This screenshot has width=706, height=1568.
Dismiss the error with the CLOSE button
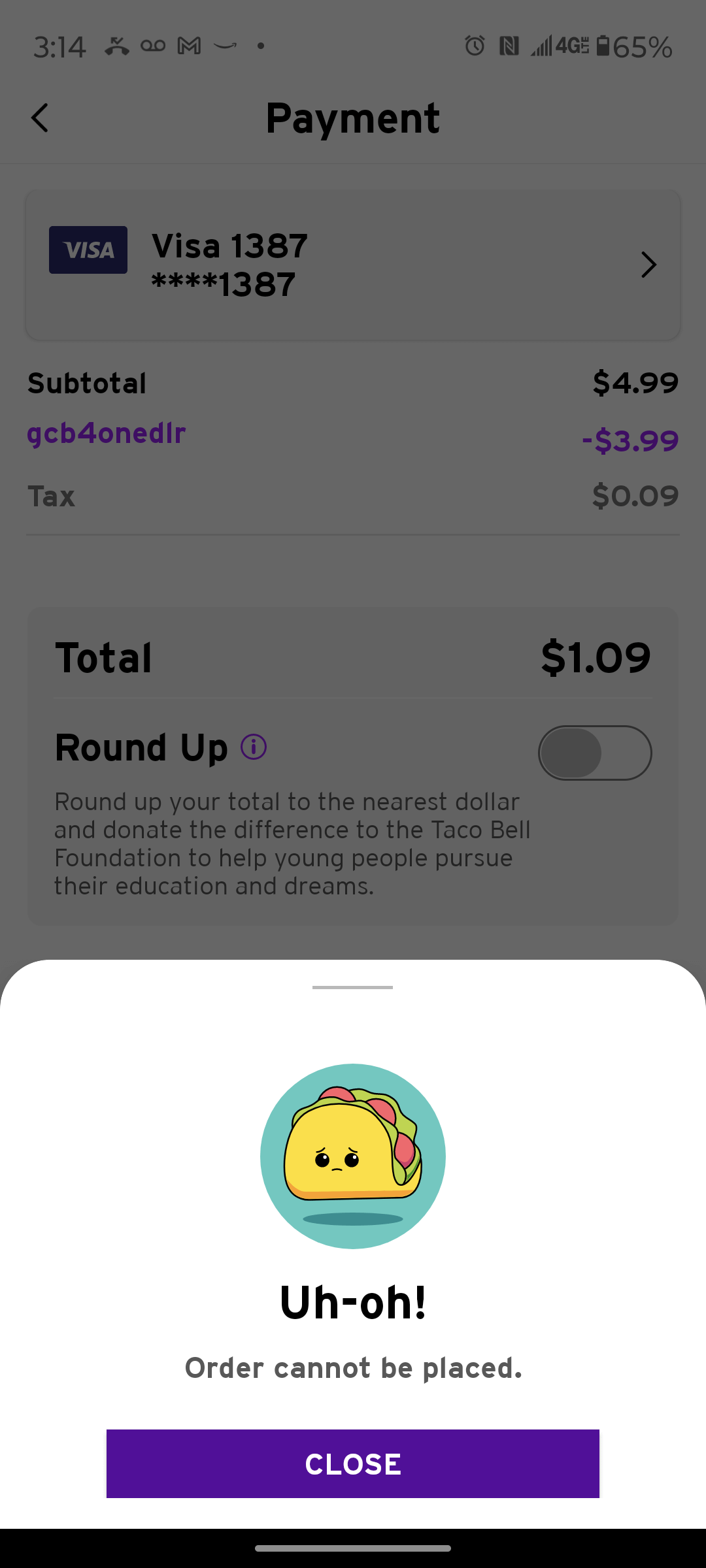click(353, 1463)
